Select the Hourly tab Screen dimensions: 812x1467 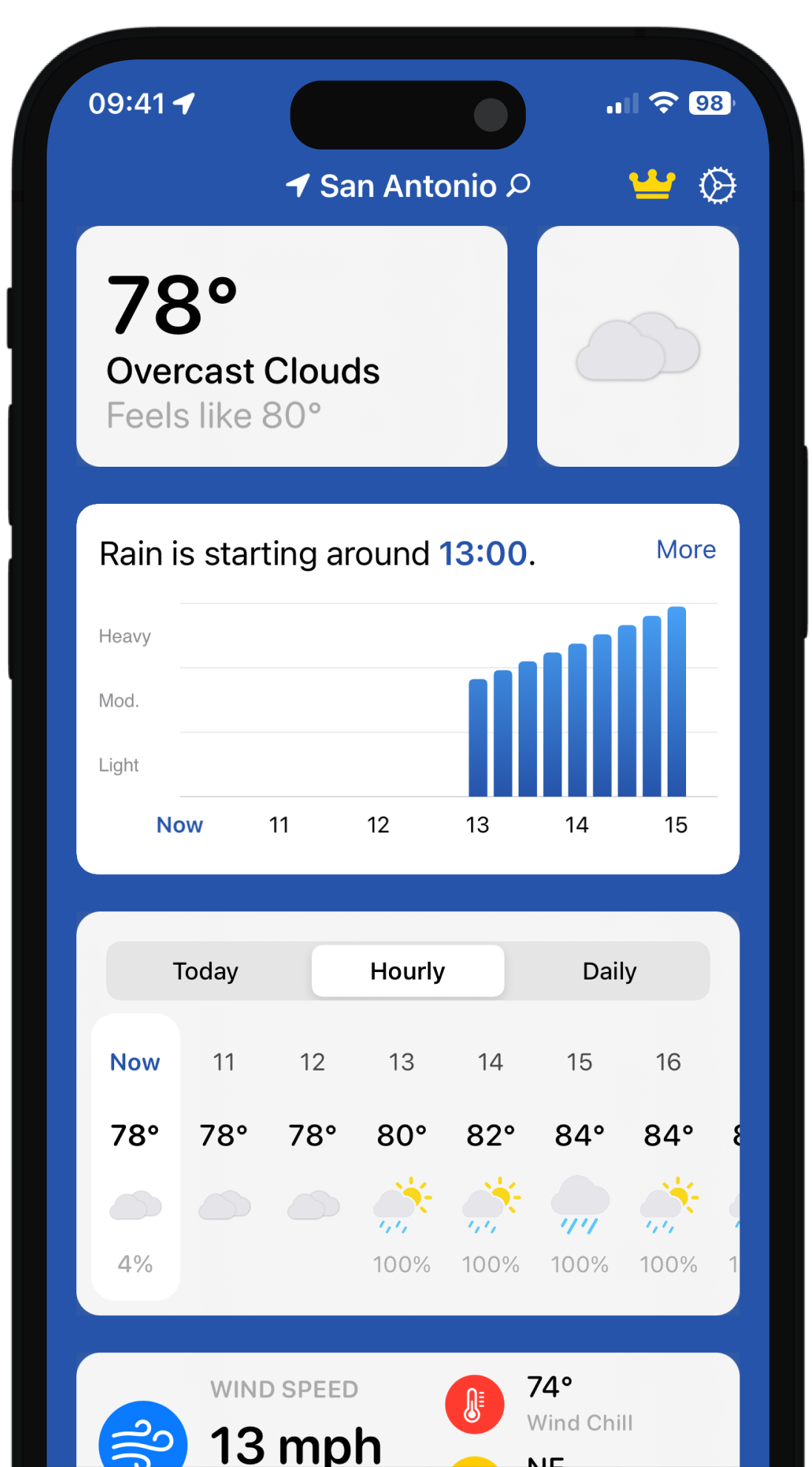click(x=407, y=971)
